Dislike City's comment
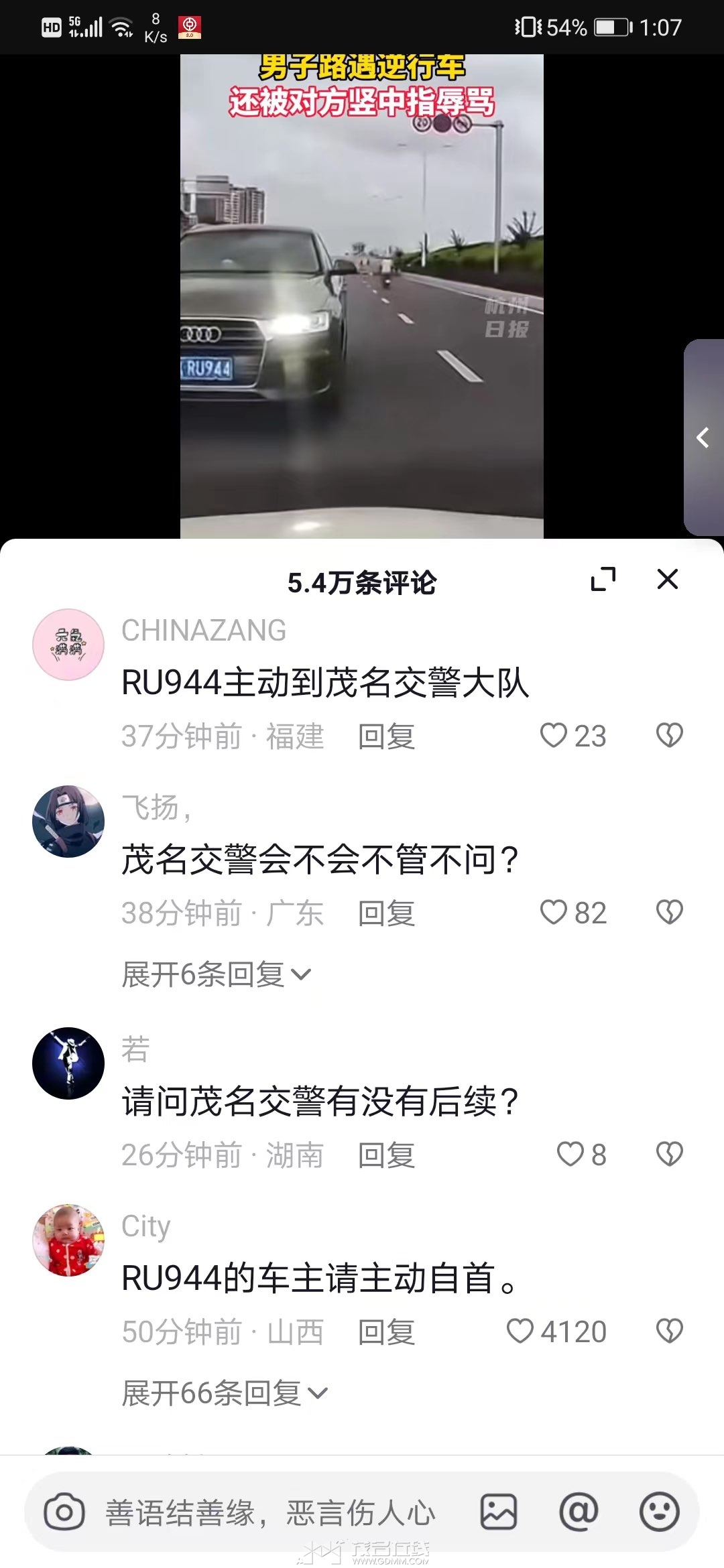The image size is (724, 1568). [x=669, y=1331]
